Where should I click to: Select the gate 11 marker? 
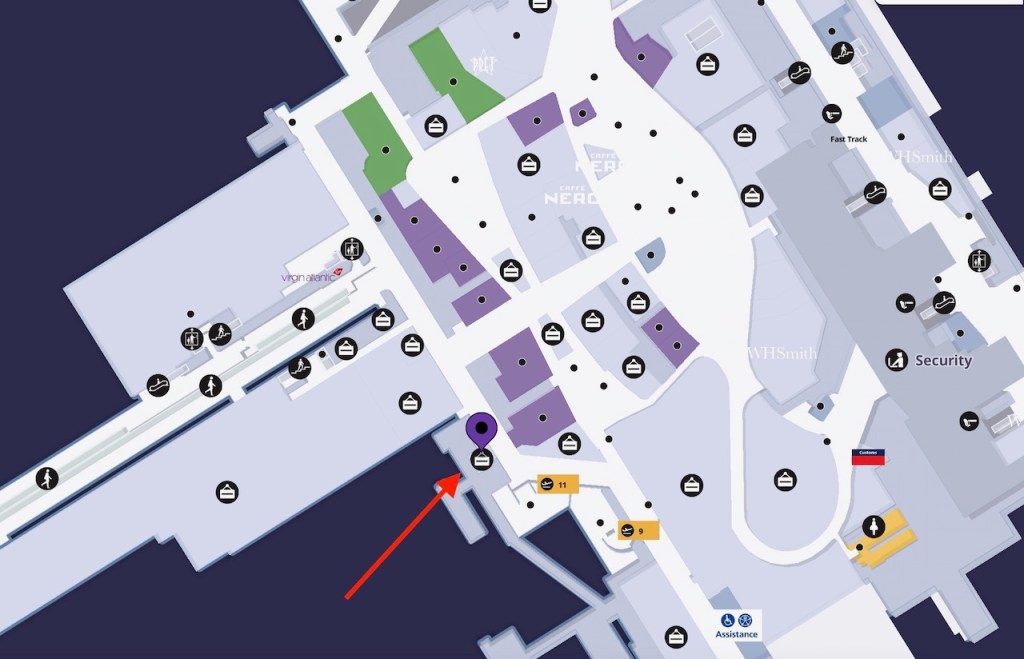pos(557,484)
